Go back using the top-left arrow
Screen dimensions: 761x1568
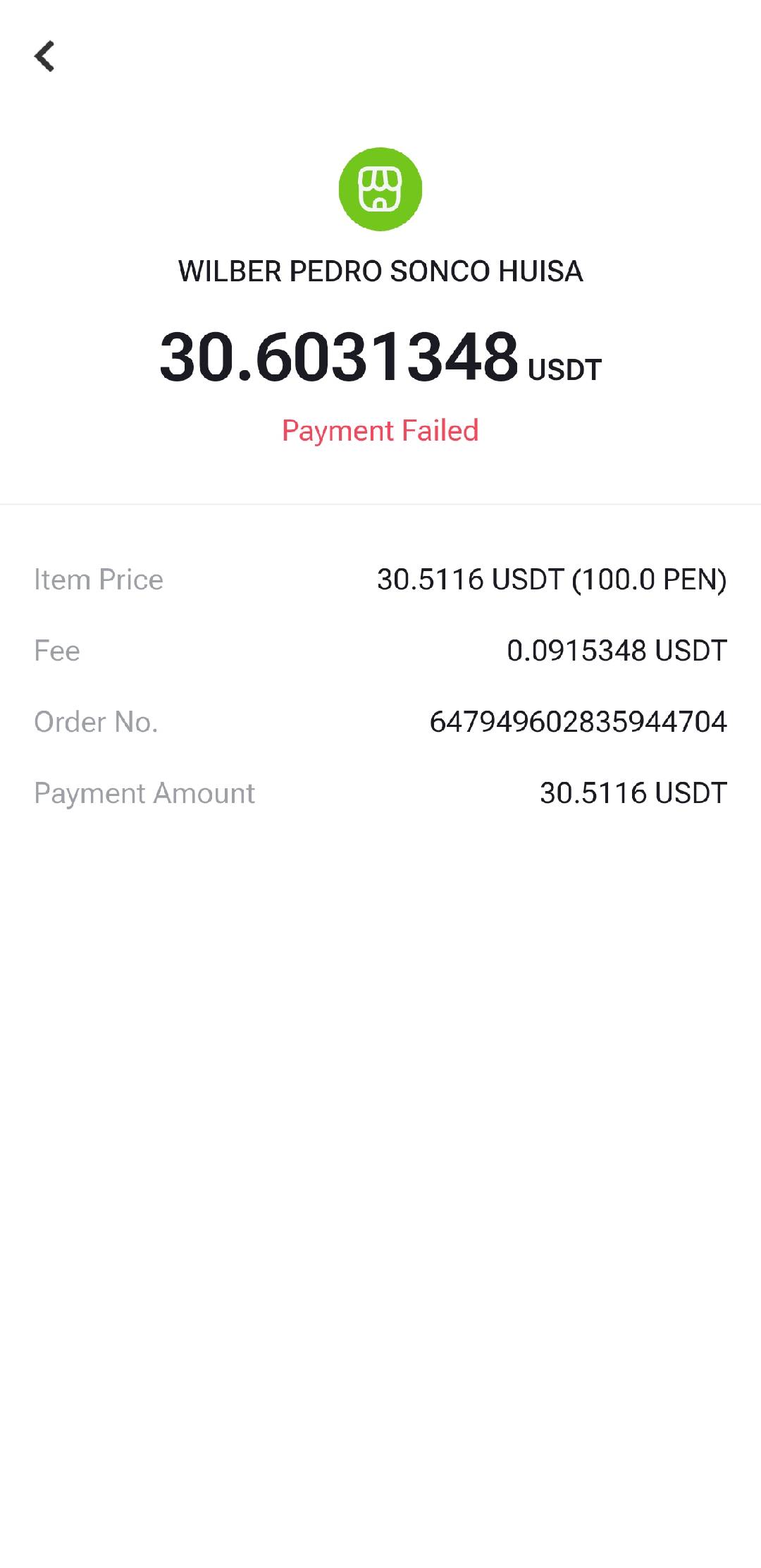[44, 56]
